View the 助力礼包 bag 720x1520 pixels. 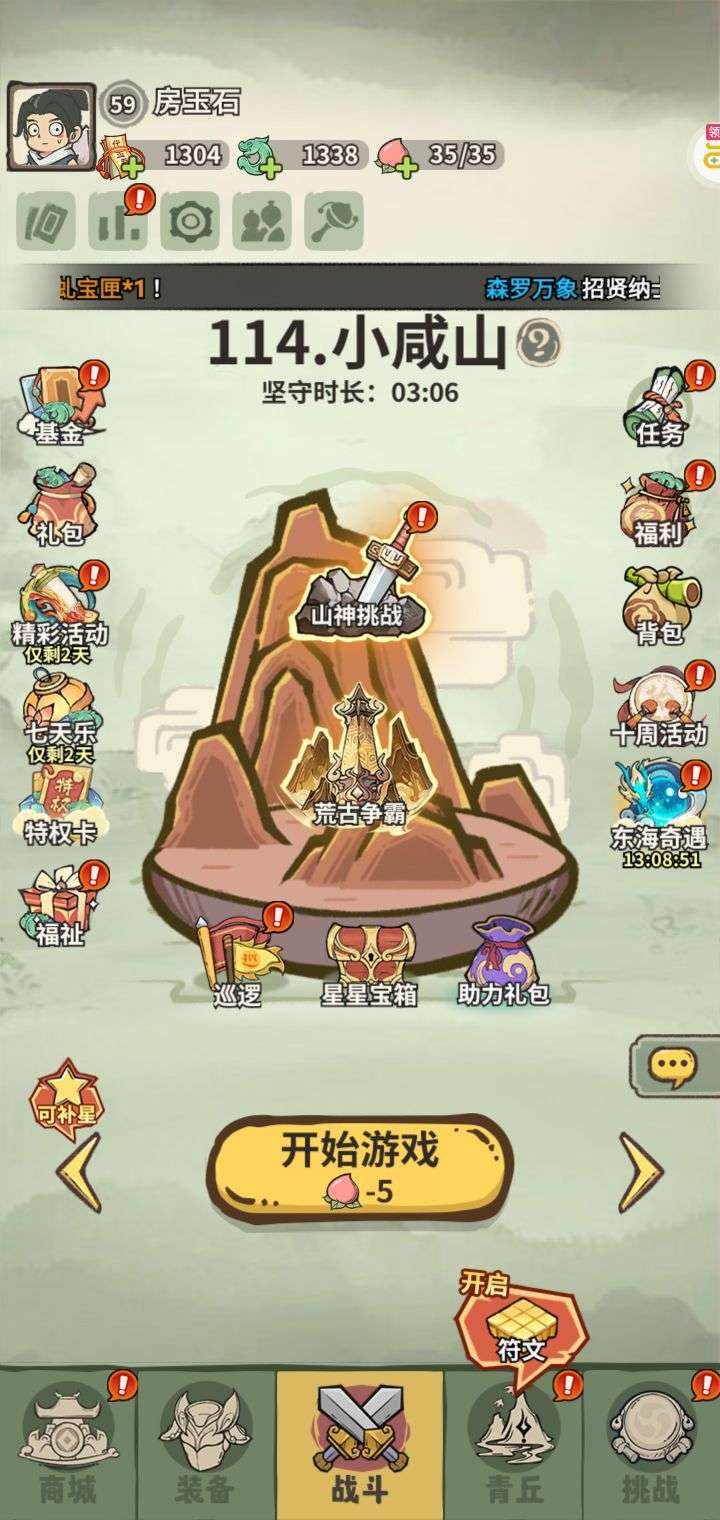503,960
